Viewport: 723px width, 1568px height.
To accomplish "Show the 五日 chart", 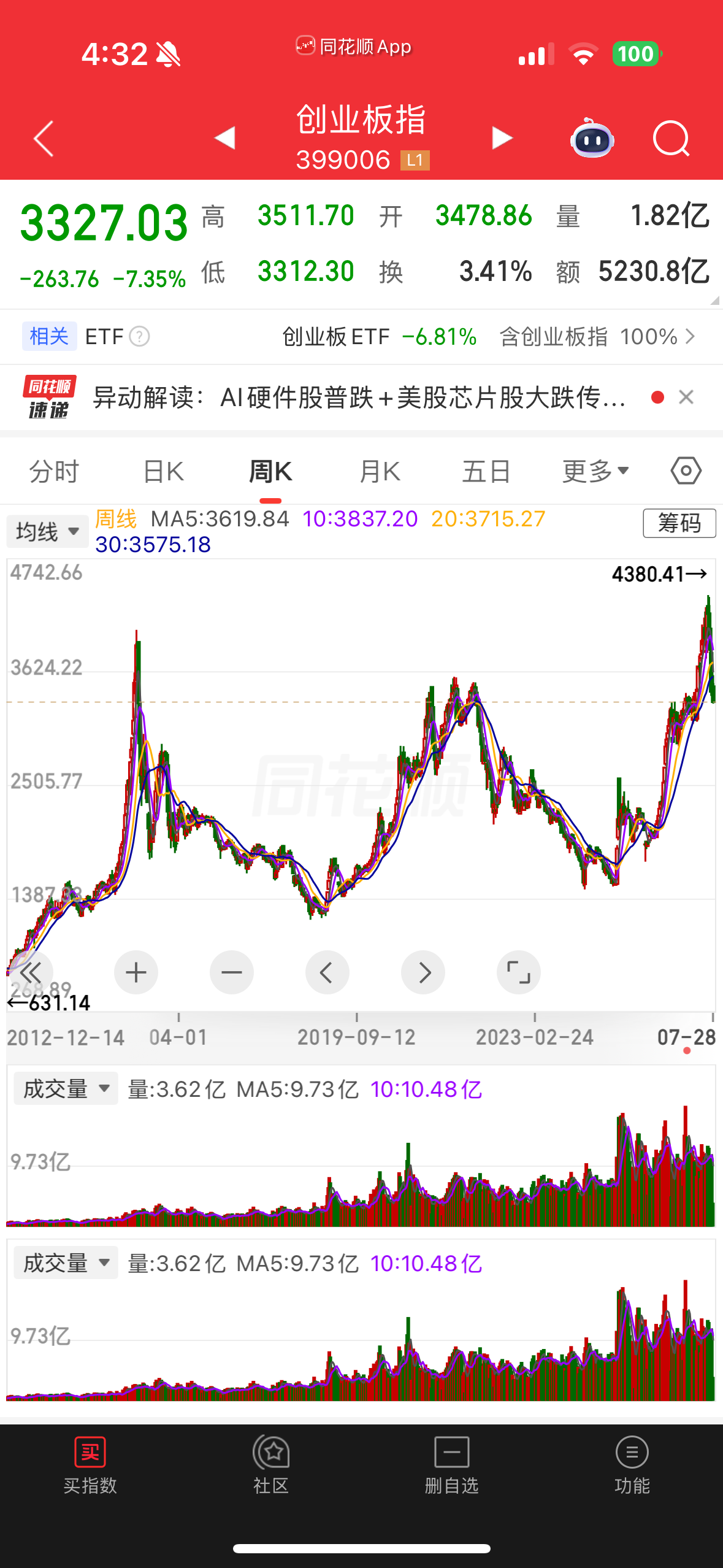I will (486, 472).
